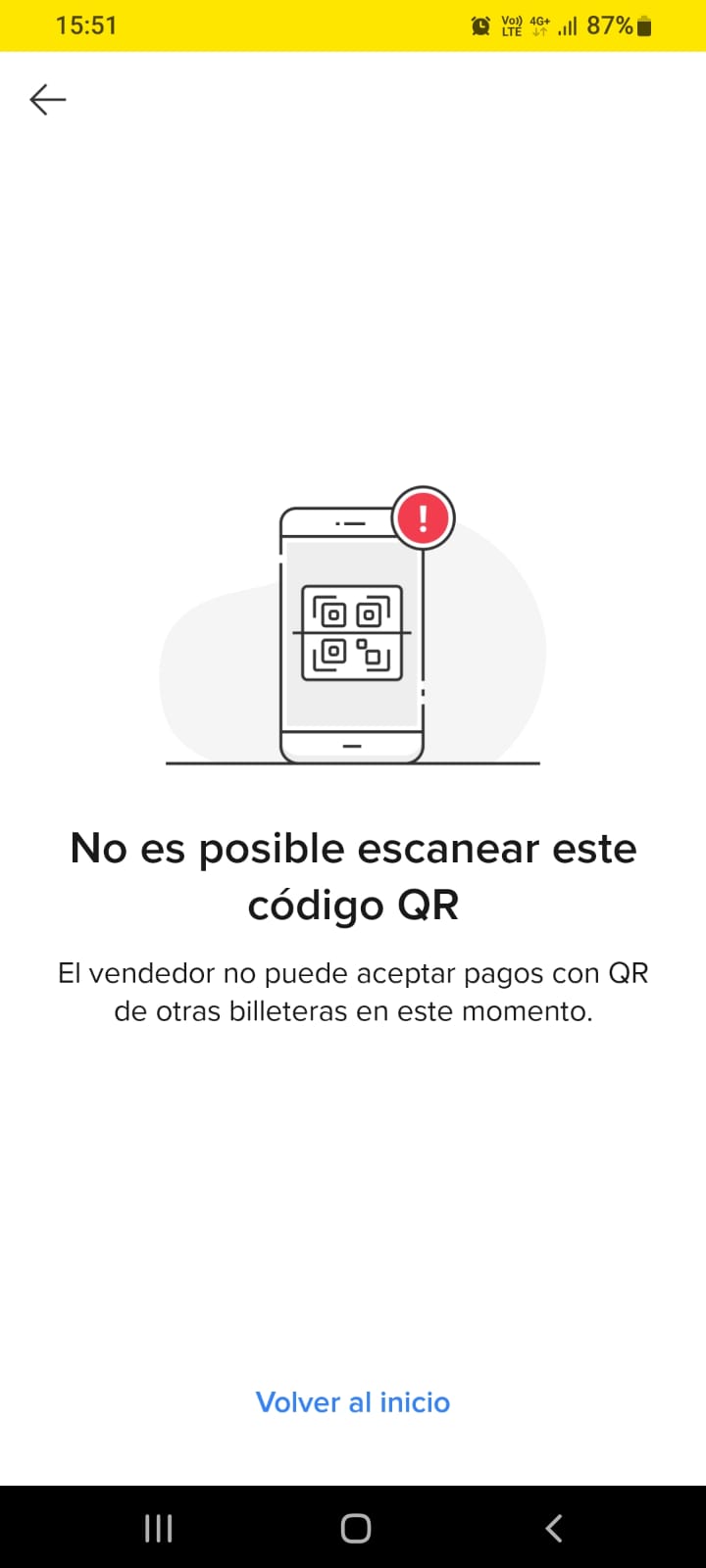Open recent apps from navigation bar

coord(158,1528)
